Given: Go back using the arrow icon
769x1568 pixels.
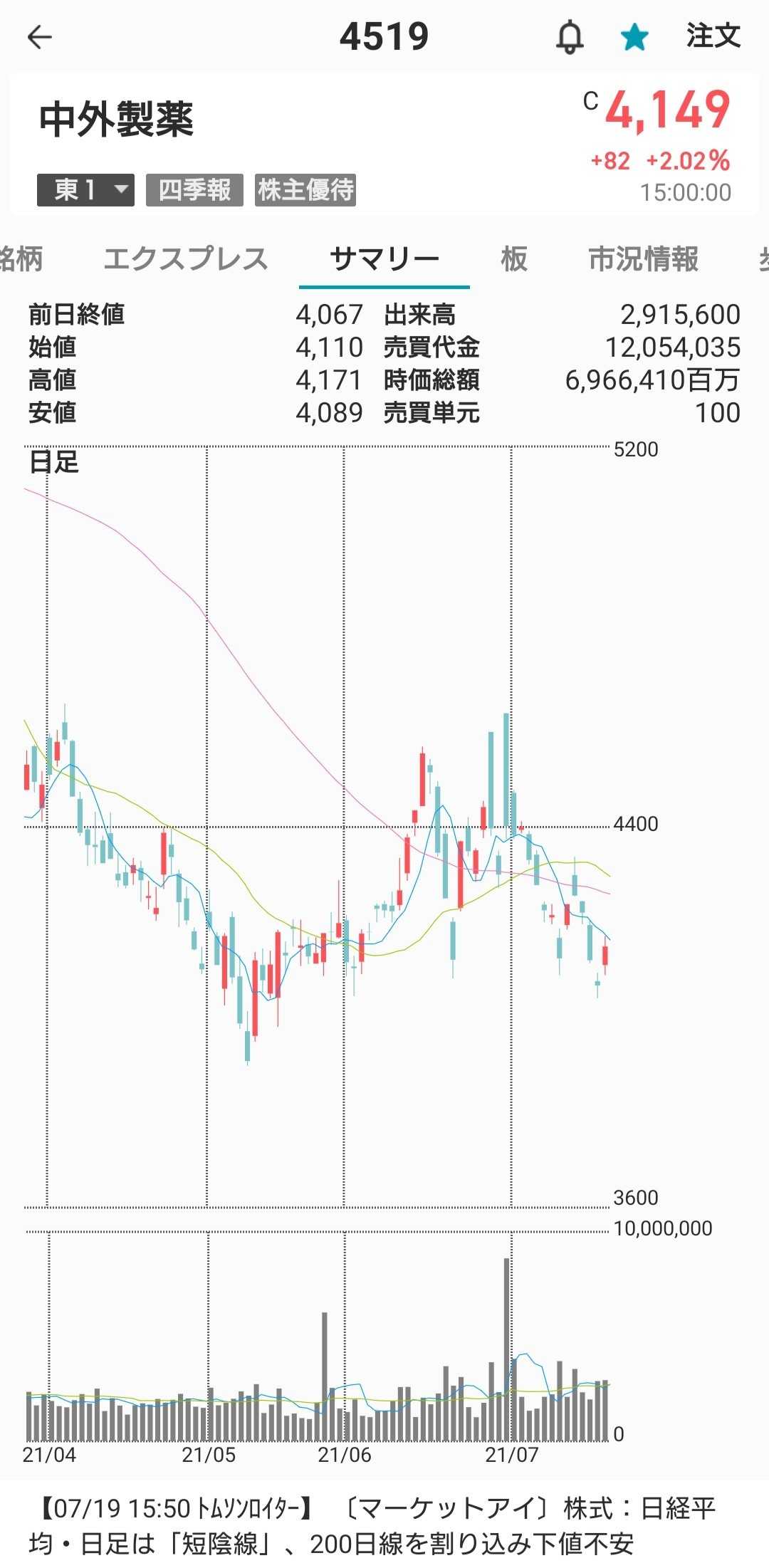Looking at the screenshot, I should click(x=40, y=37).
